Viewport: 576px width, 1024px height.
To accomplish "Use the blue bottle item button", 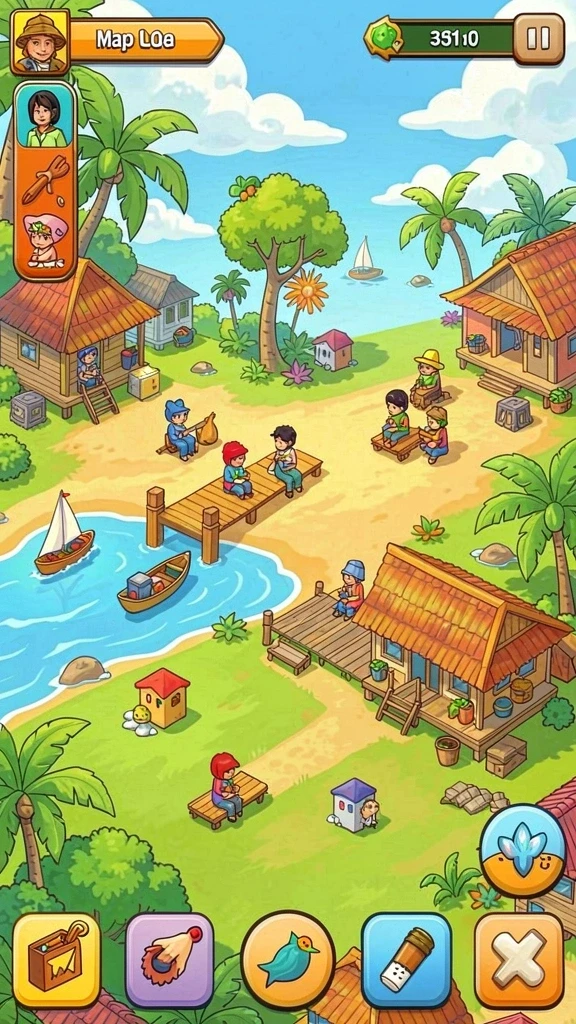I will tap(406, 960).
